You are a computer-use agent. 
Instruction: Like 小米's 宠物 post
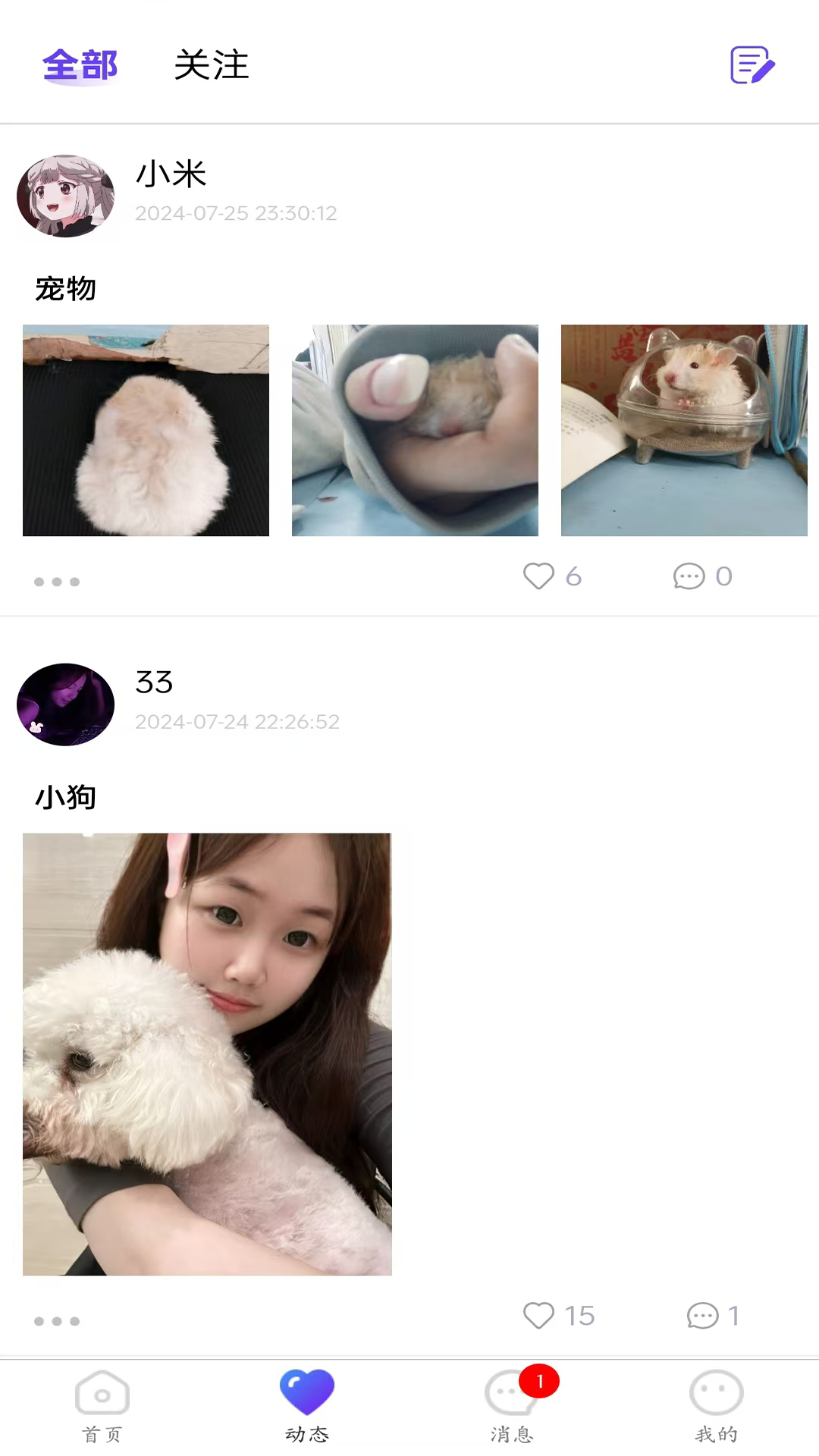(x=539, y=576)
